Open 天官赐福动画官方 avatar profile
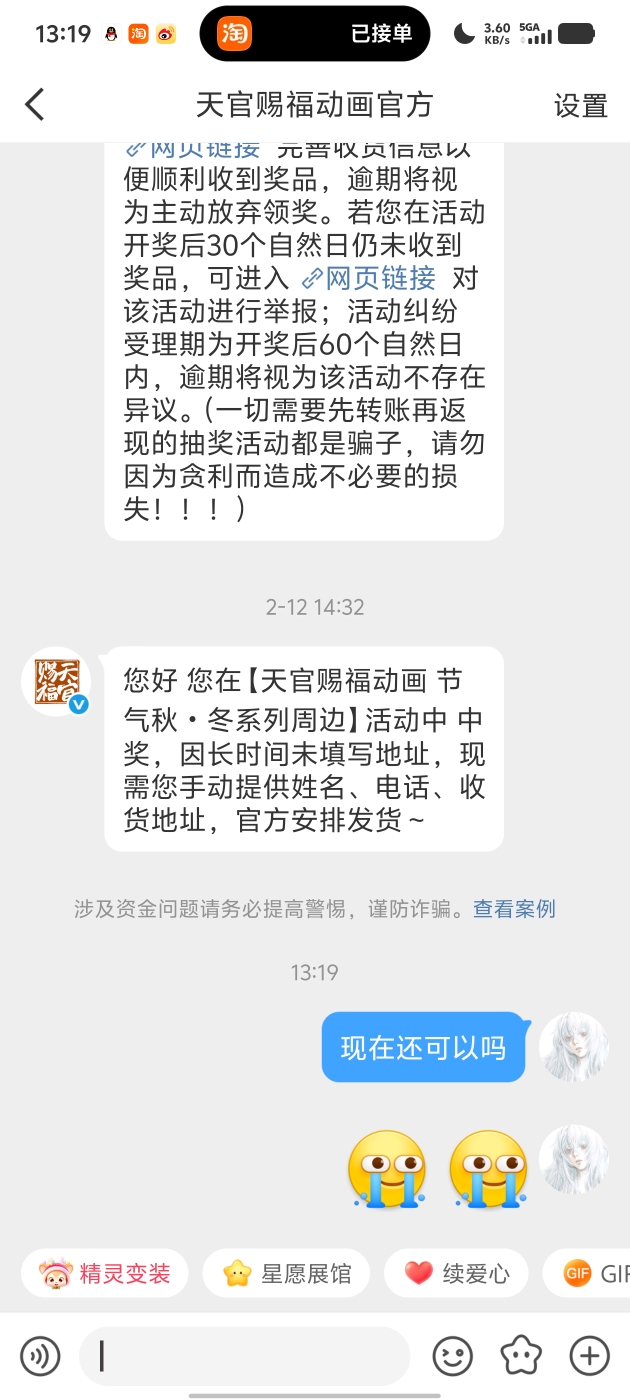Screen dimensions: 630x1400 coord(57,682)
